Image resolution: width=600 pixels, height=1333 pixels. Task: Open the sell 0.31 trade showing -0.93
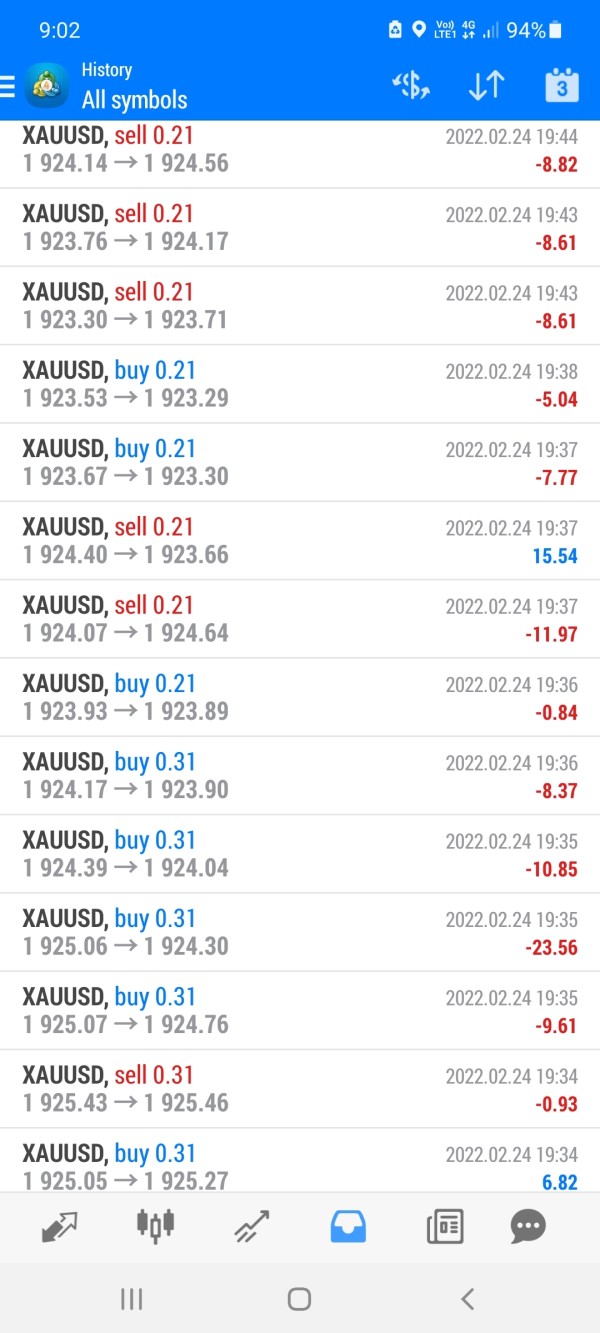point(300,1089)
